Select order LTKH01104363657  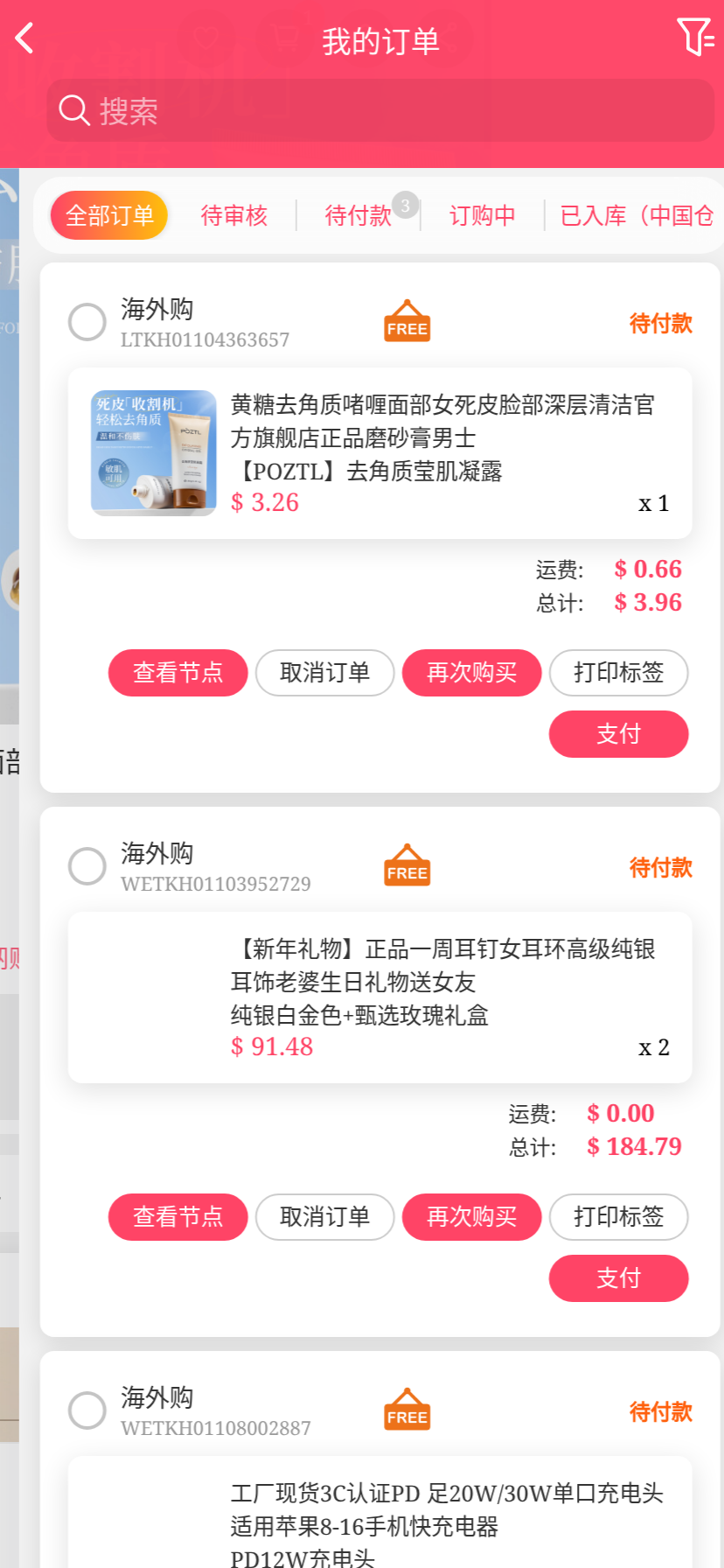point(87,322)
